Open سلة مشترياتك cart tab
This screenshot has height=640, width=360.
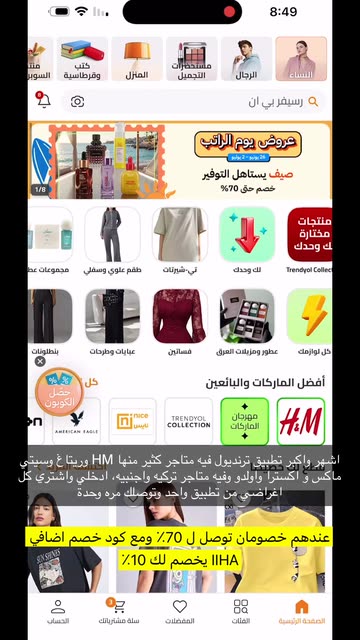[119, 611]
